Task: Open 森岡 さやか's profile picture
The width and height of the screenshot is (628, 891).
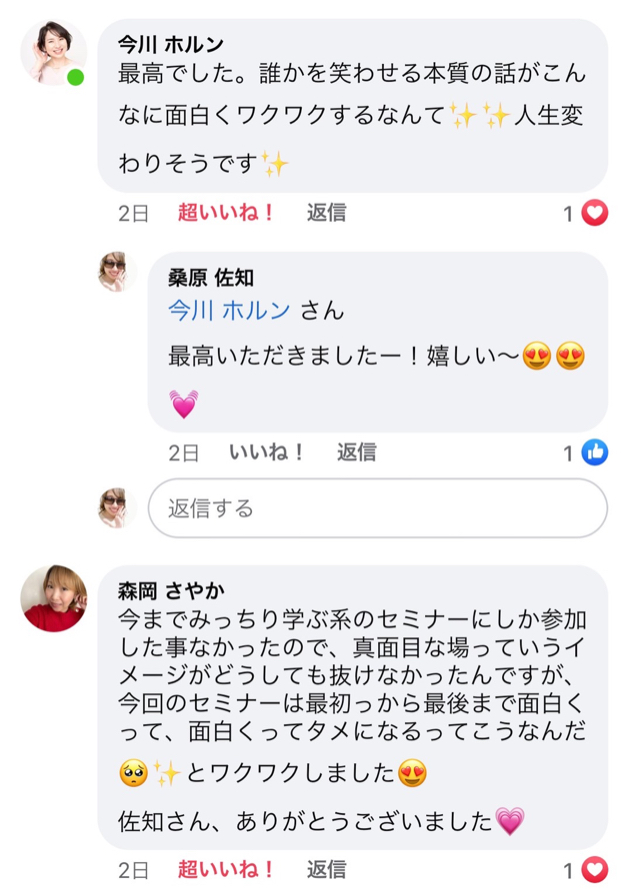Action: coord(54,598)
